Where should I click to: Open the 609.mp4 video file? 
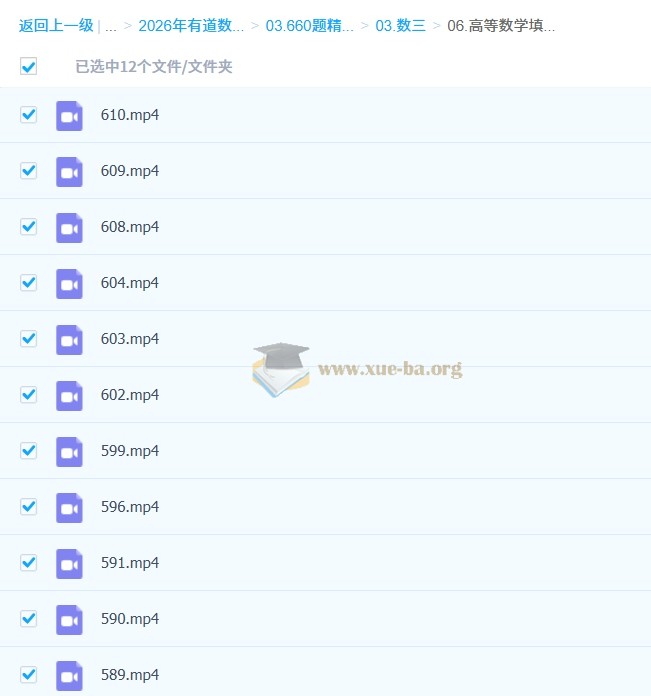(x=130, y=171)
